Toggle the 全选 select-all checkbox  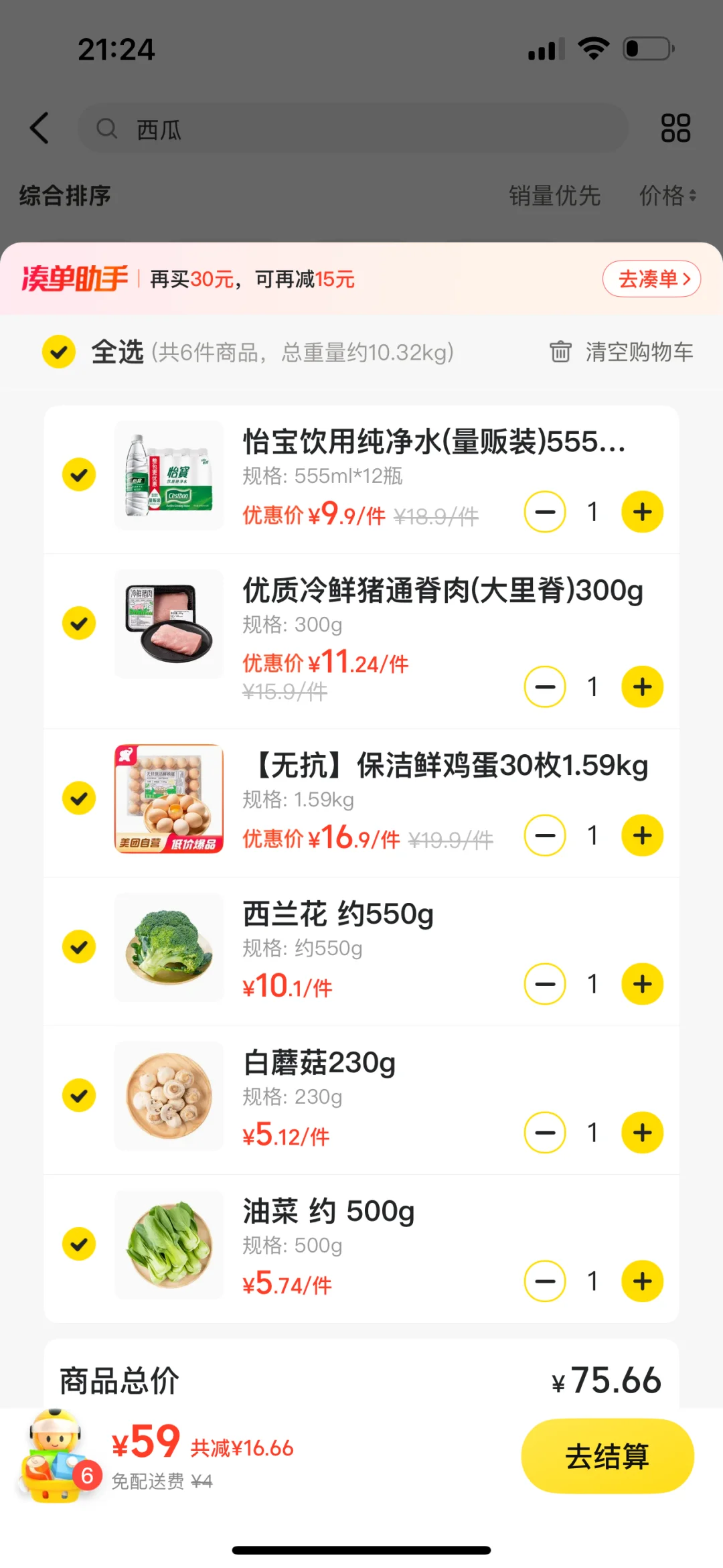point(59,352)
